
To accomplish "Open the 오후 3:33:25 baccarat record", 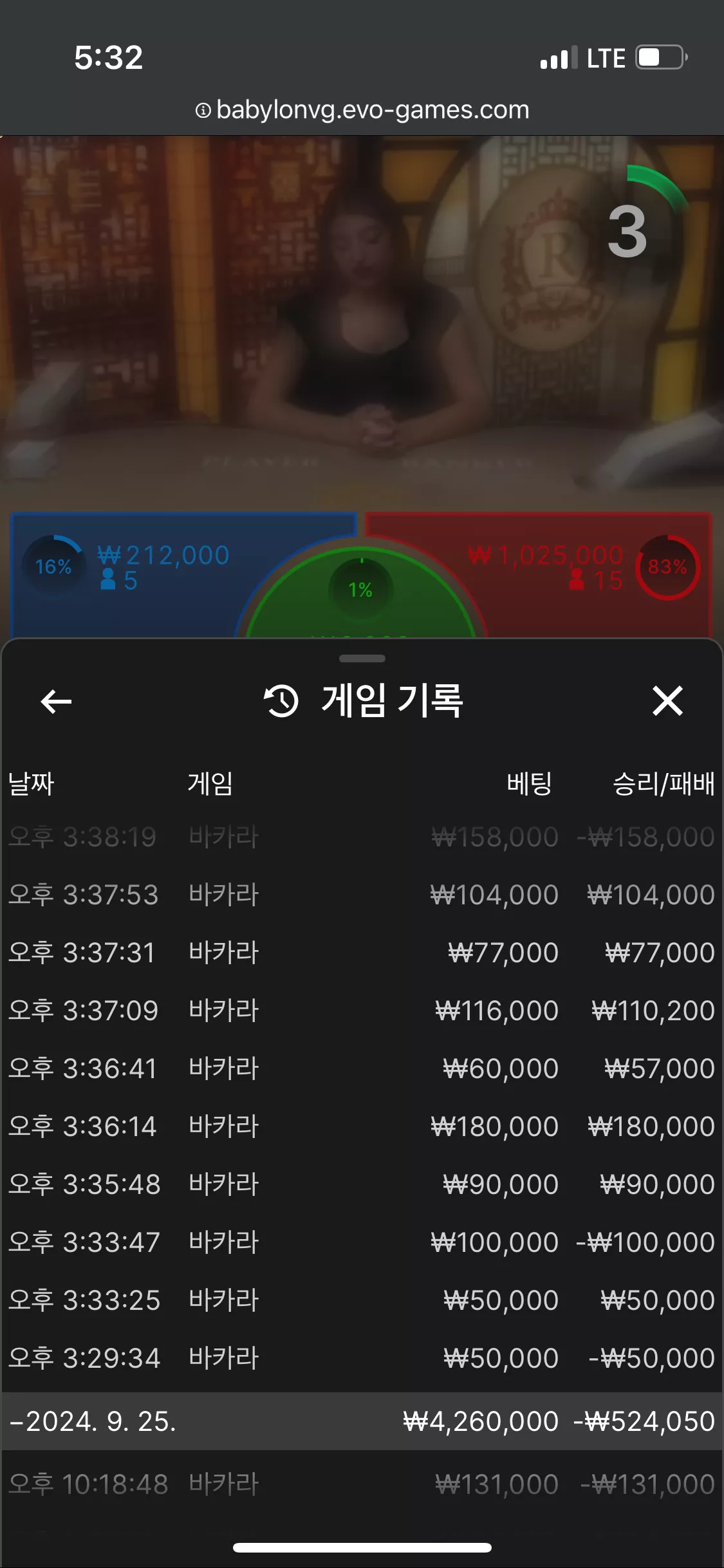I will 362,1300.
